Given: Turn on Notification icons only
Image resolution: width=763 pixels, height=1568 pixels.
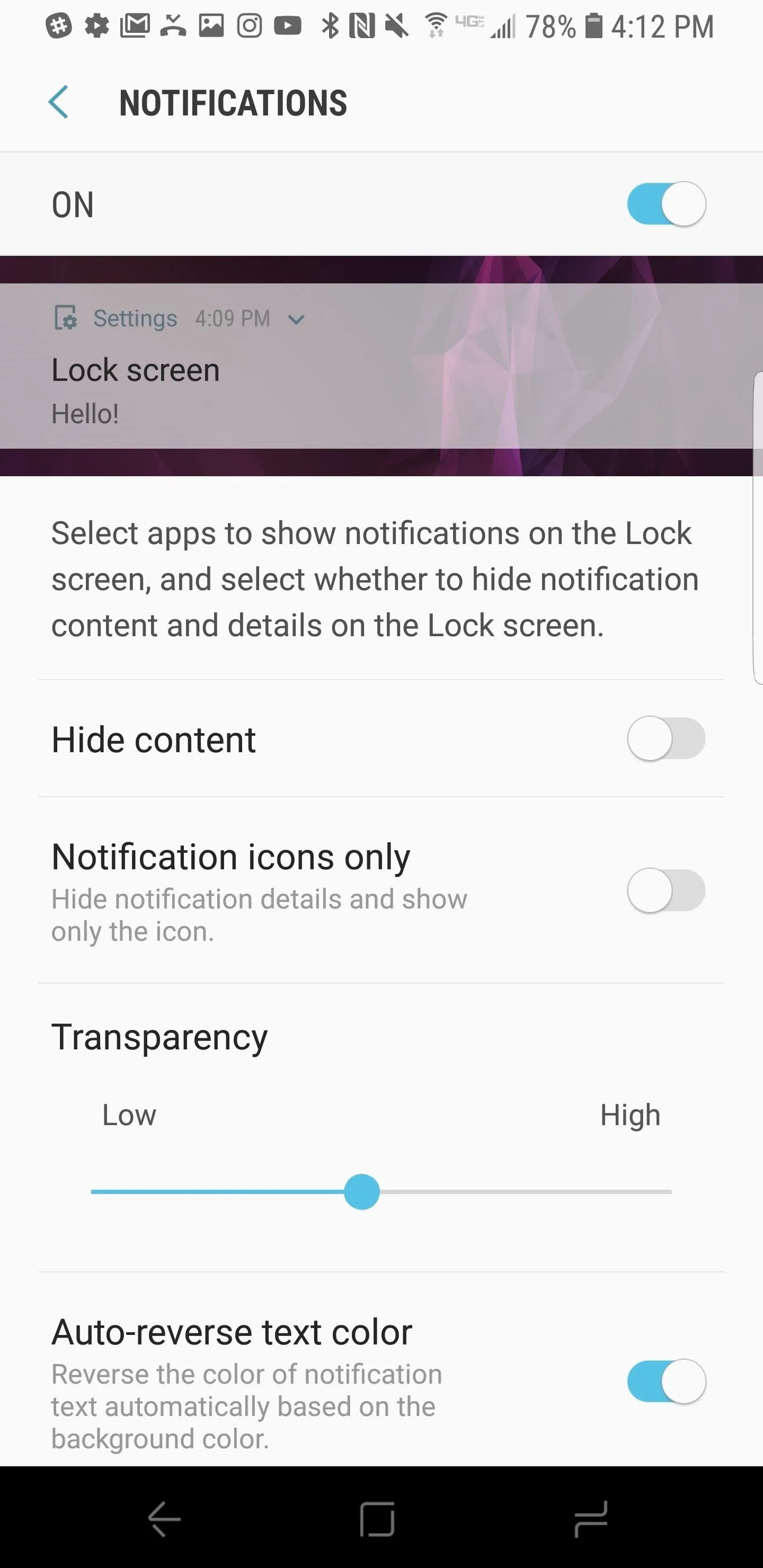Looking at the screenshot, I should [x=666, y=890].
